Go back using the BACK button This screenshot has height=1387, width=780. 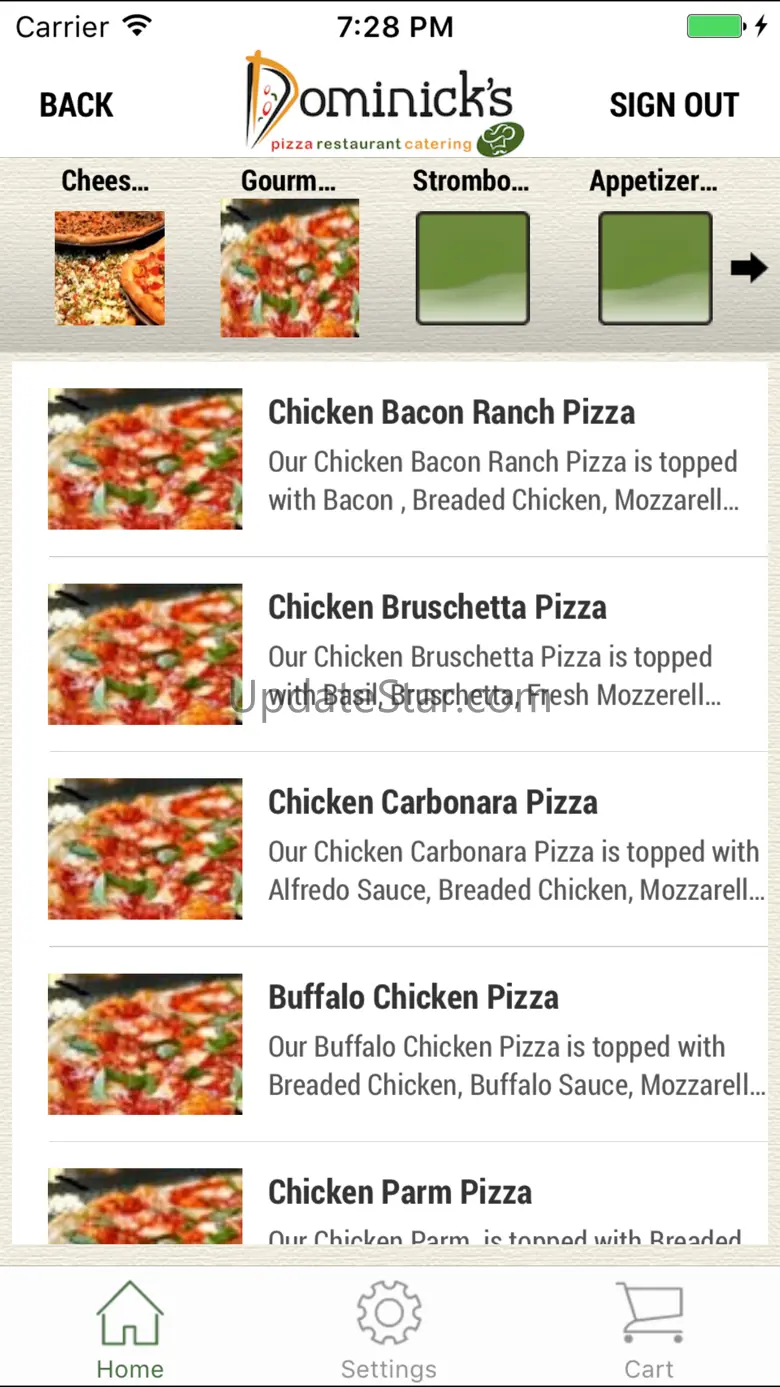click(76, 105)
